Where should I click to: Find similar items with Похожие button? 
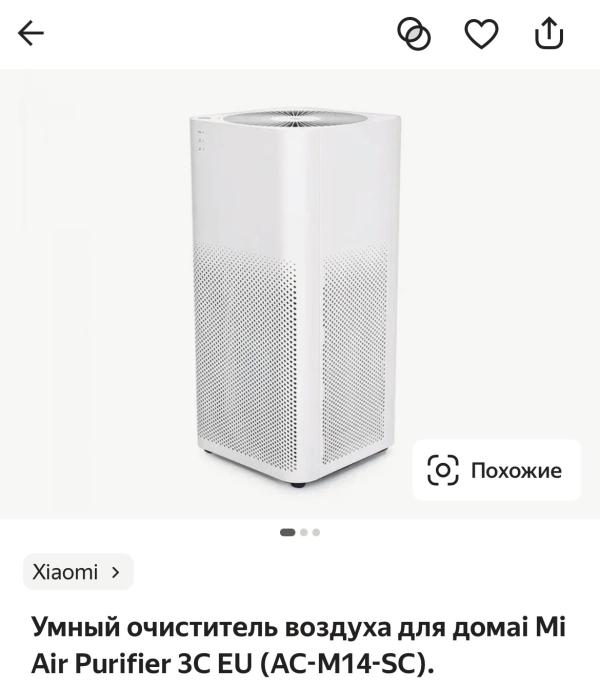point(497,470)
